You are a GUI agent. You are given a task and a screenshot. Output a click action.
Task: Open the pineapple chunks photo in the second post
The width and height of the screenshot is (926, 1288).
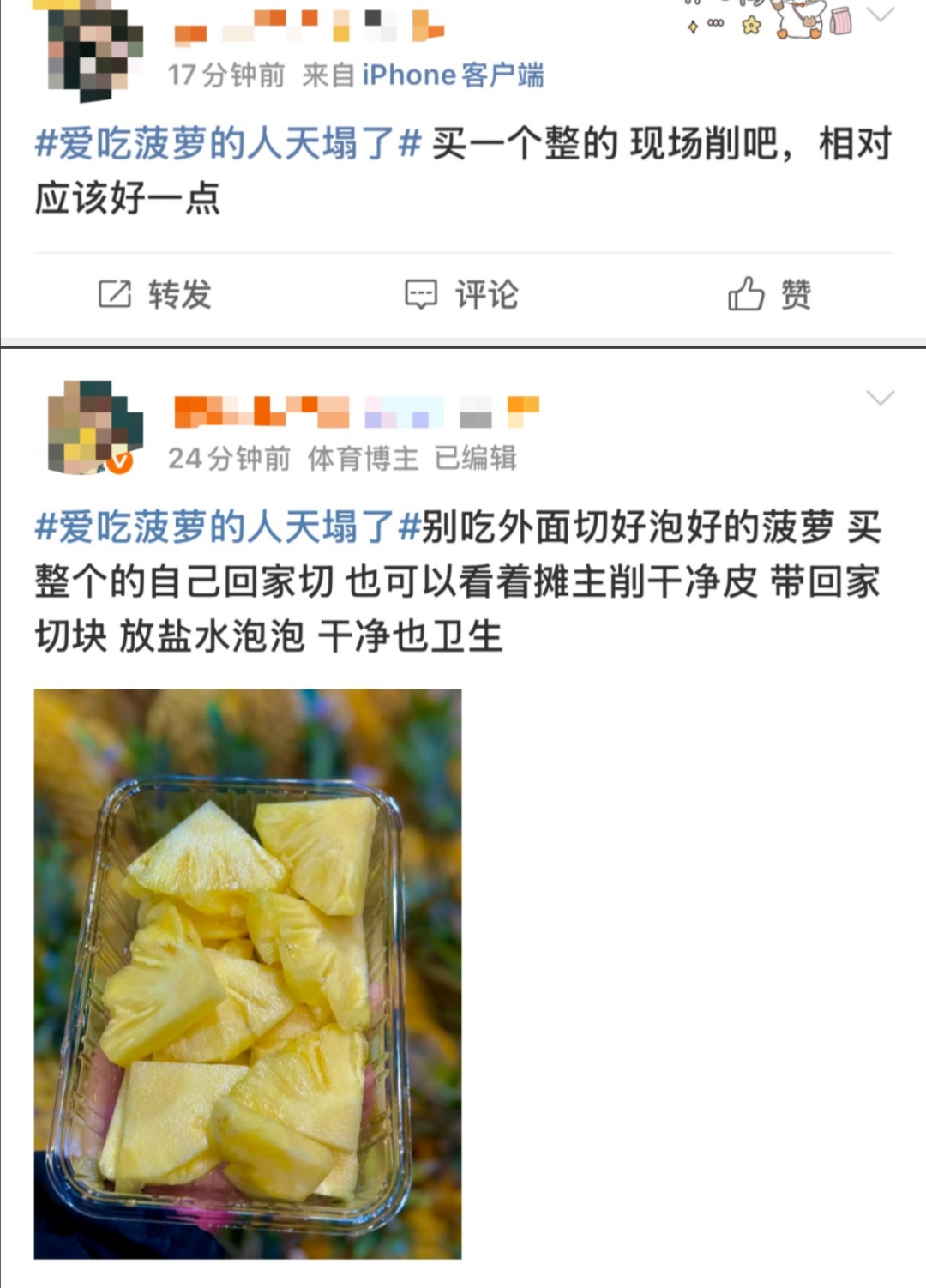coord(247,978)
